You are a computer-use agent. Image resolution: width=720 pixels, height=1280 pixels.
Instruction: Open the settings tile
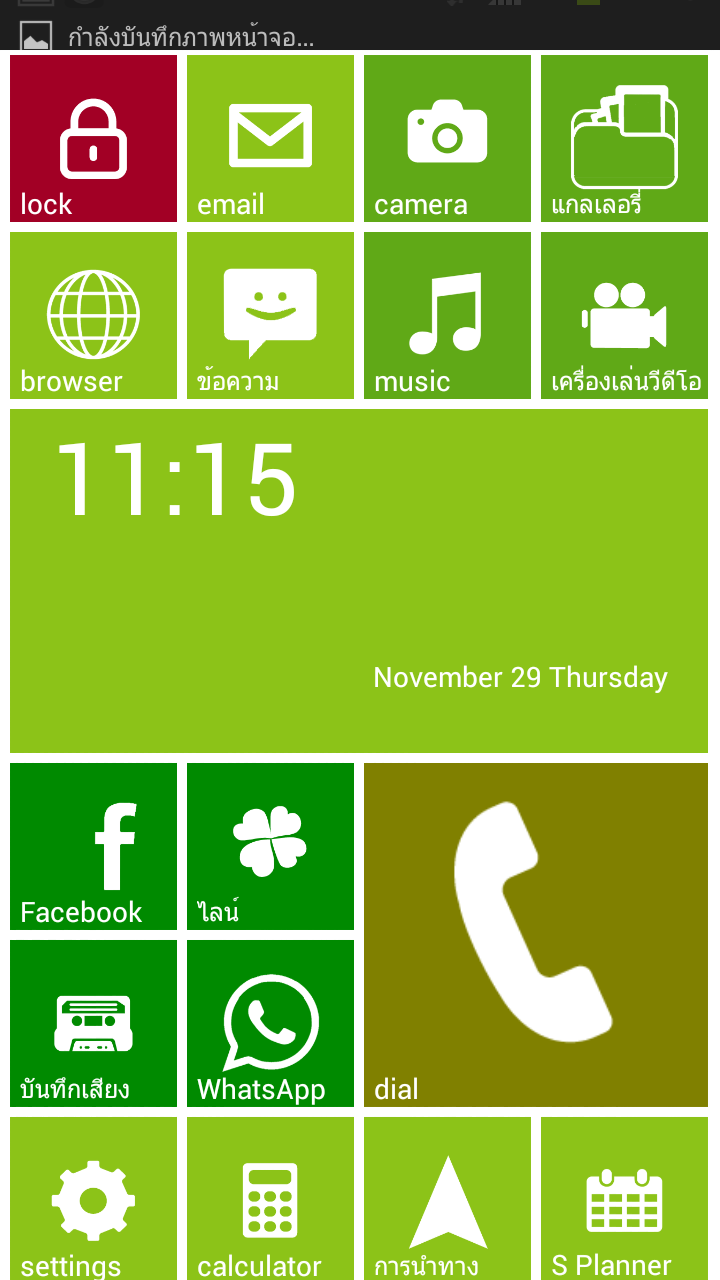click(x=93, y=1198)
